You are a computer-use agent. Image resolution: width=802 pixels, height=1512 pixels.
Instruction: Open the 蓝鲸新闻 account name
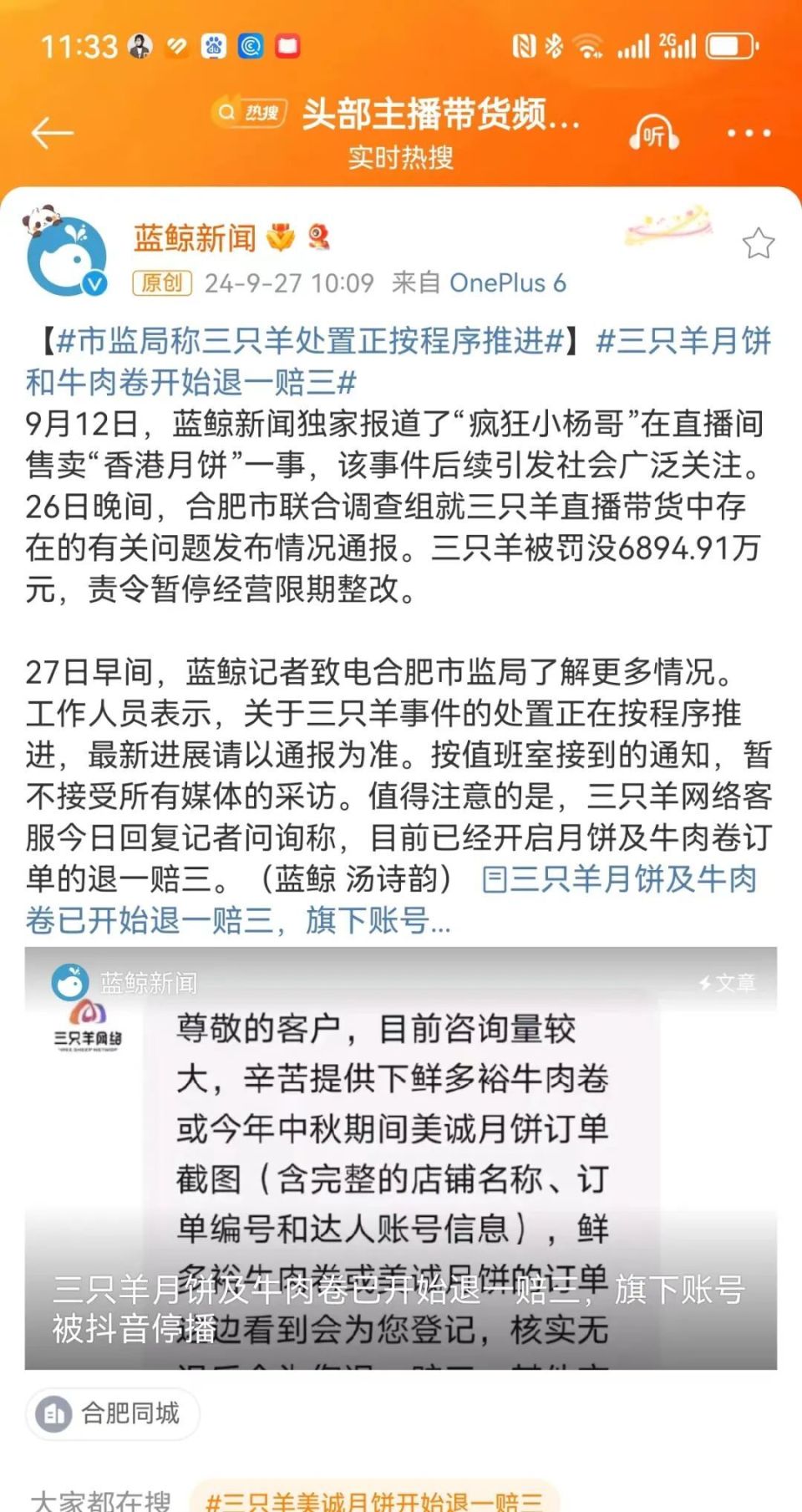point(195,238)
